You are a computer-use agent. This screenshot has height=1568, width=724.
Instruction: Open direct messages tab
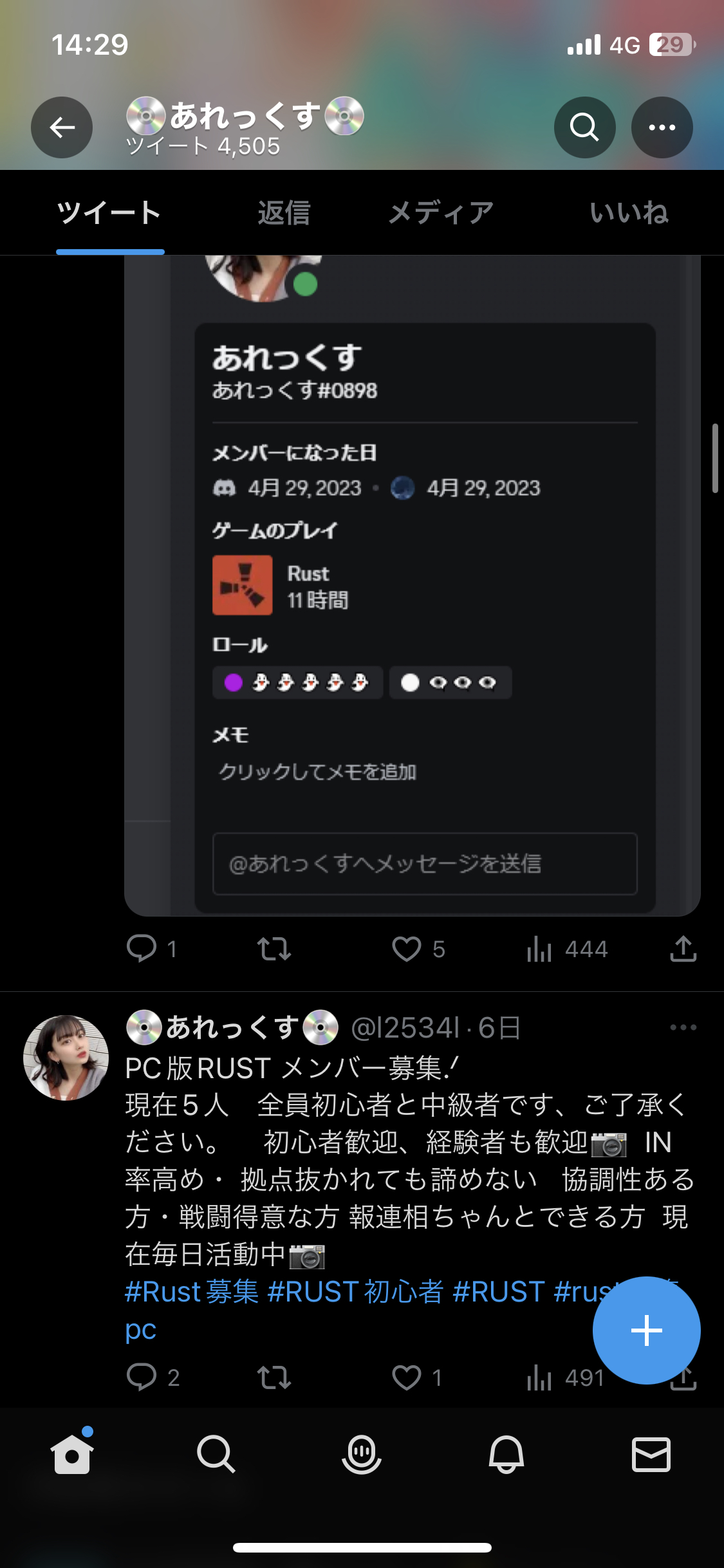[x=651, y=1454]
